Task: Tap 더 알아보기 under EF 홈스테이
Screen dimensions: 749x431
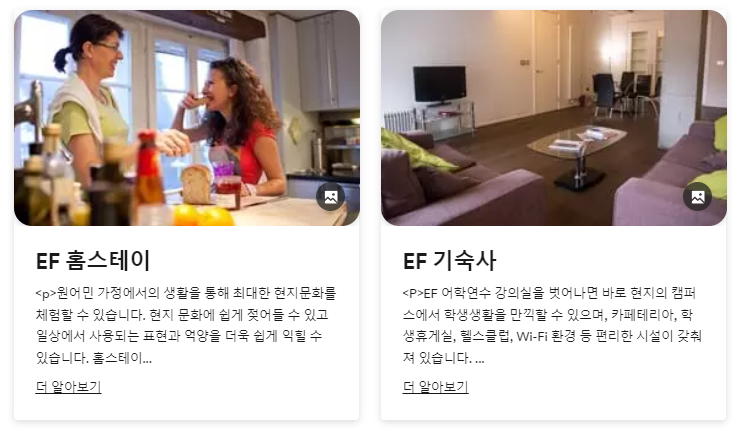Action: (x=68, y=387)
